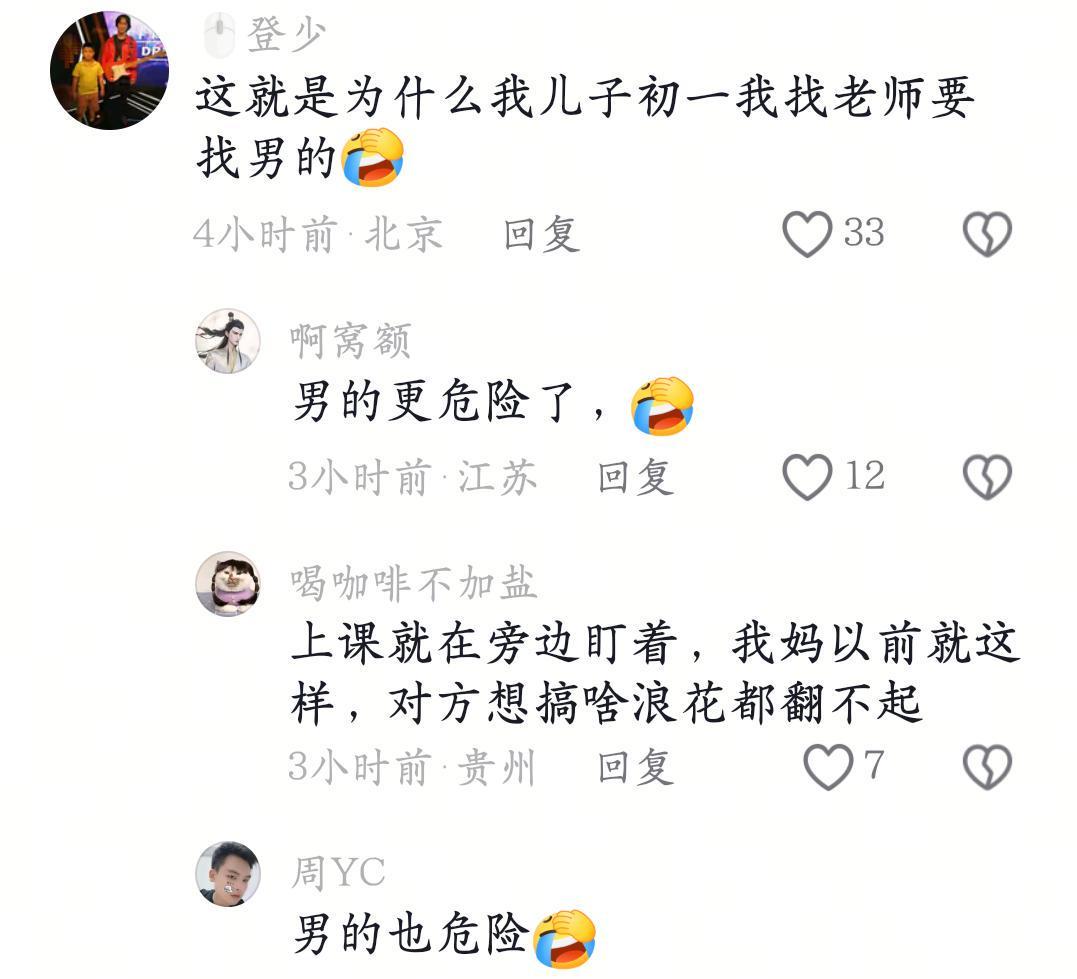This screenshot has width=1077, height=979.
Task: Tap the username 登少
Action: pos(286,36)
